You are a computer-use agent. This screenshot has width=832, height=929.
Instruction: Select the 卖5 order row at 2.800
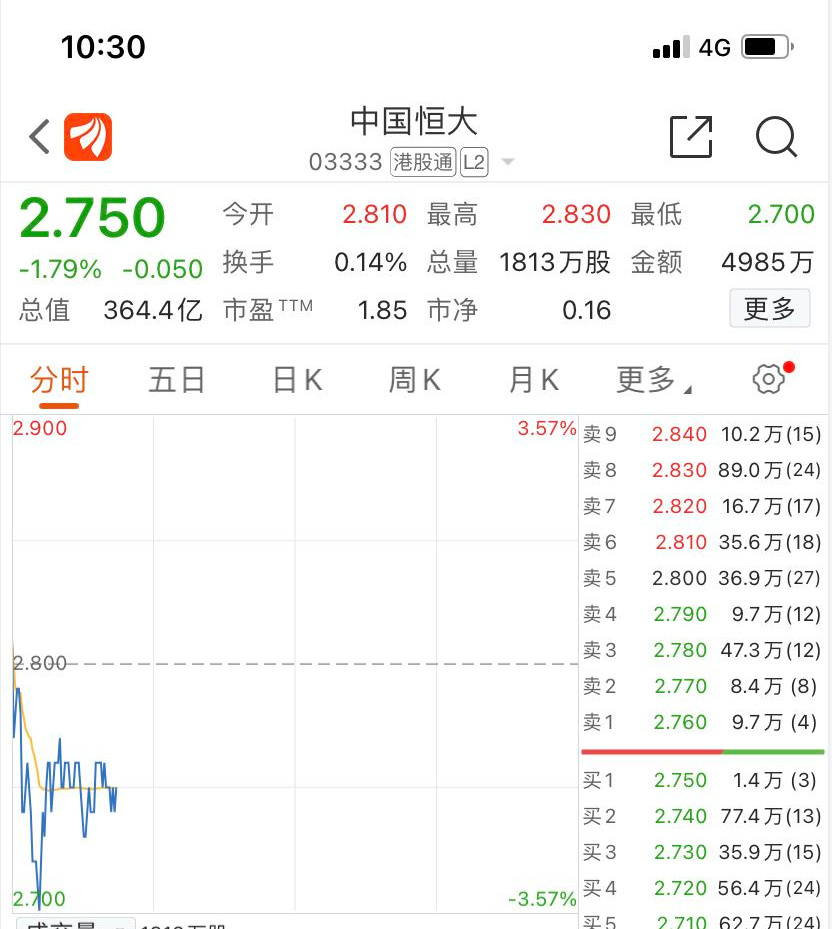702,578
